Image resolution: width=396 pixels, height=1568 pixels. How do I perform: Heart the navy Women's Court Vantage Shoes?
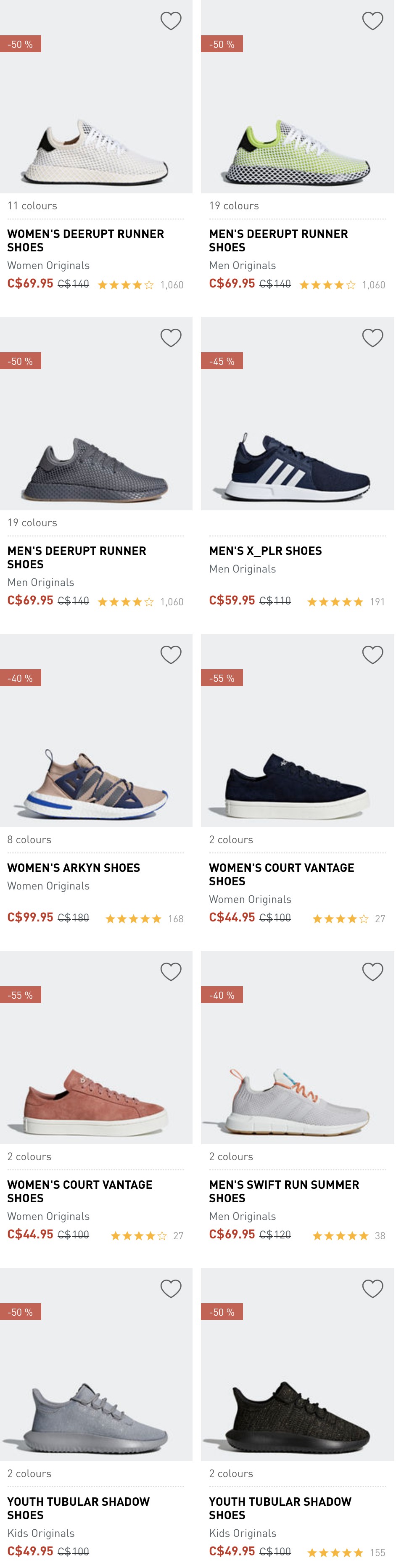(372, 655)
